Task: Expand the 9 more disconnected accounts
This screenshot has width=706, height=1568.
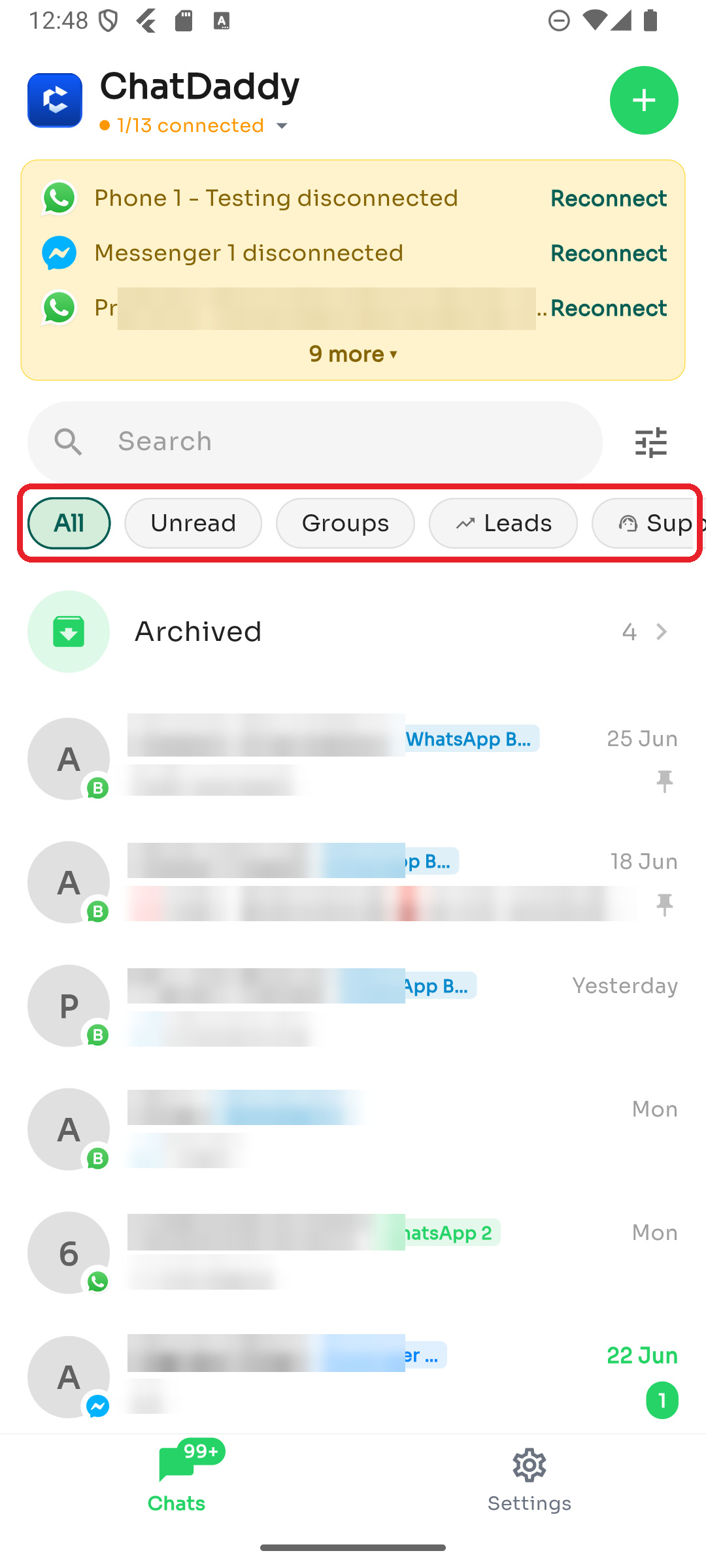Action: (x=353, y=354)
